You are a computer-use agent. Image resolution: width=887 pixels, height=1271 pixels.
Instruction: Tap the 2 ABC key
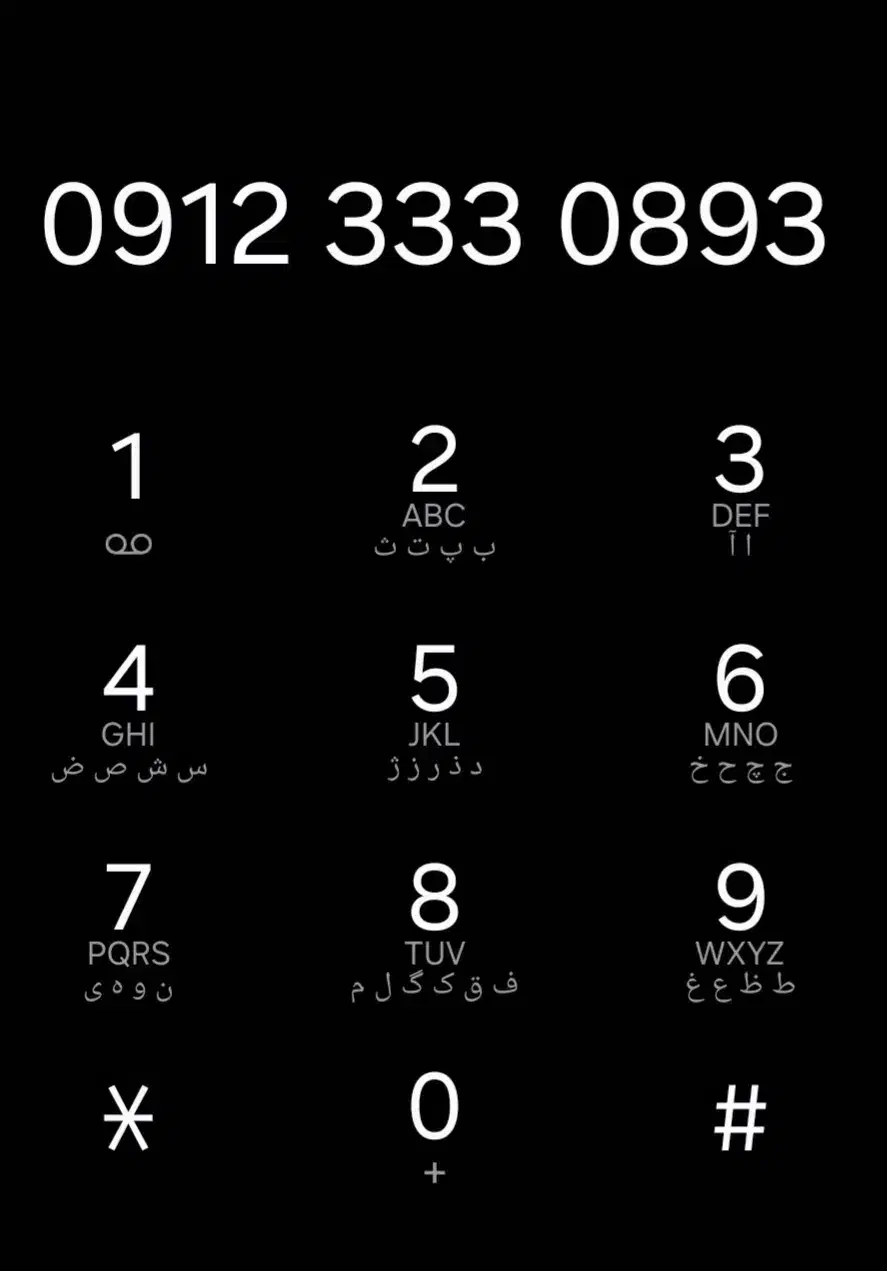[435, 491]
